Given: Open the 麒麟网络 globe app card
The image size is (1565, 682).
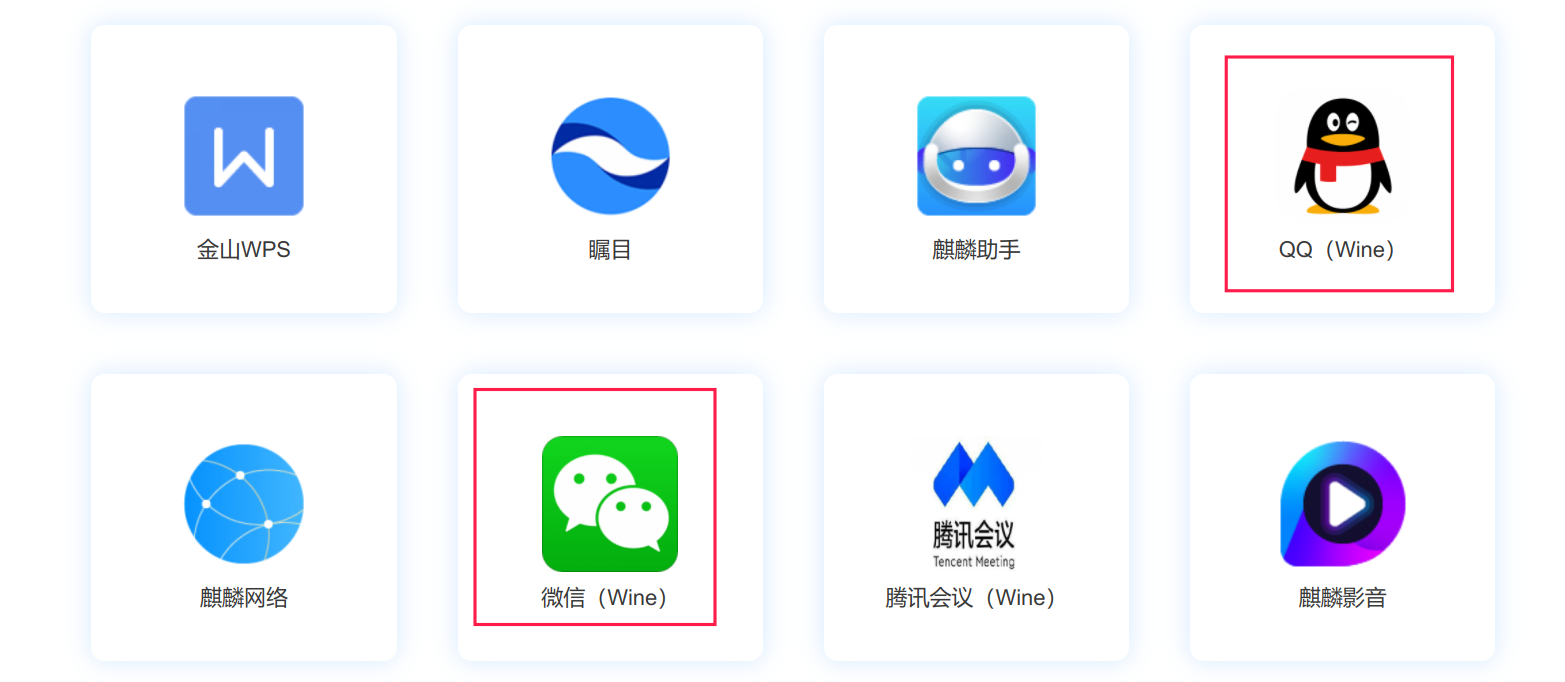Looking at the screenshot, I should pyautogui.click(x=243, y=517).
